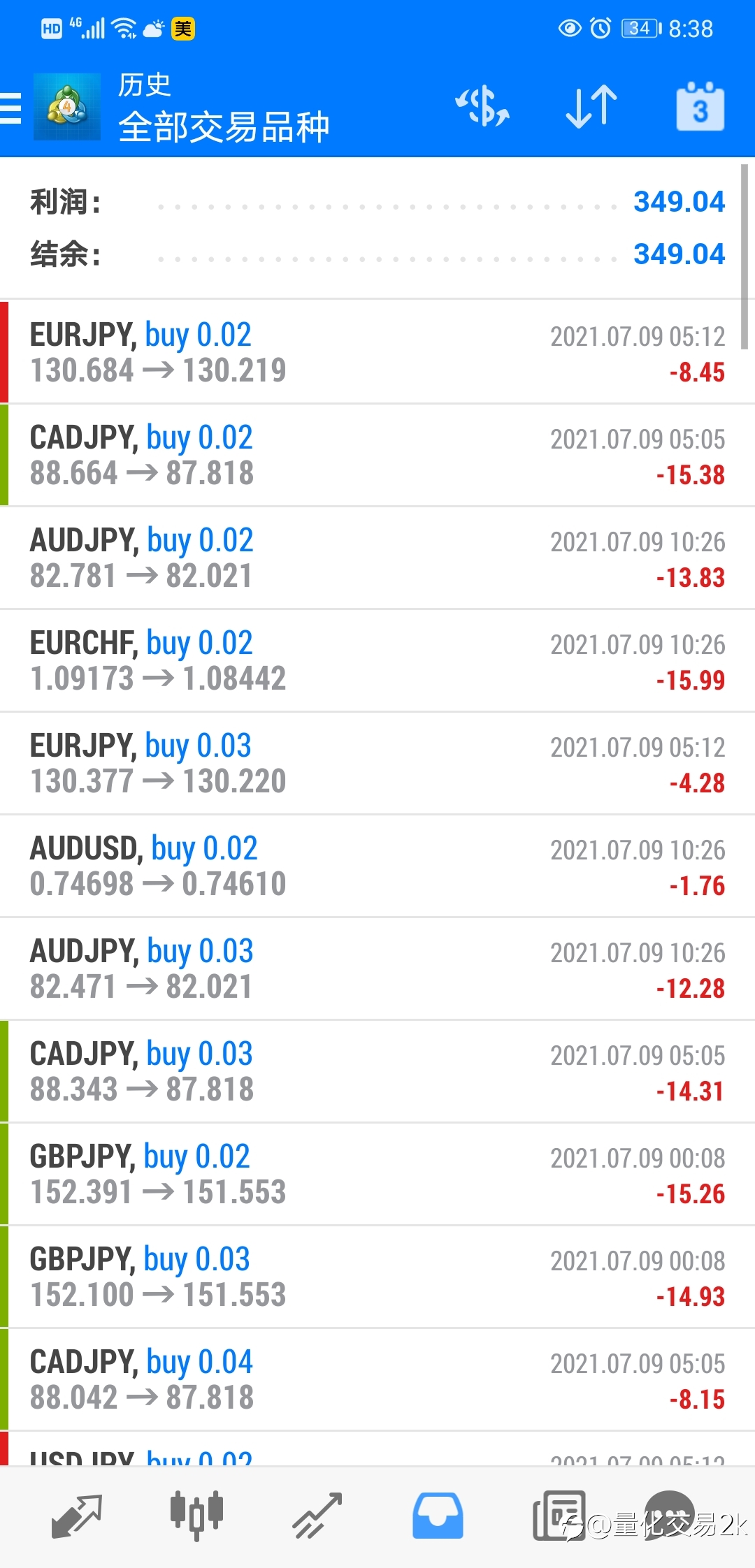Open GBPJPY buy 0.02 trade at 152.391
The image size is (755, 1568).
coord(377,1174)
